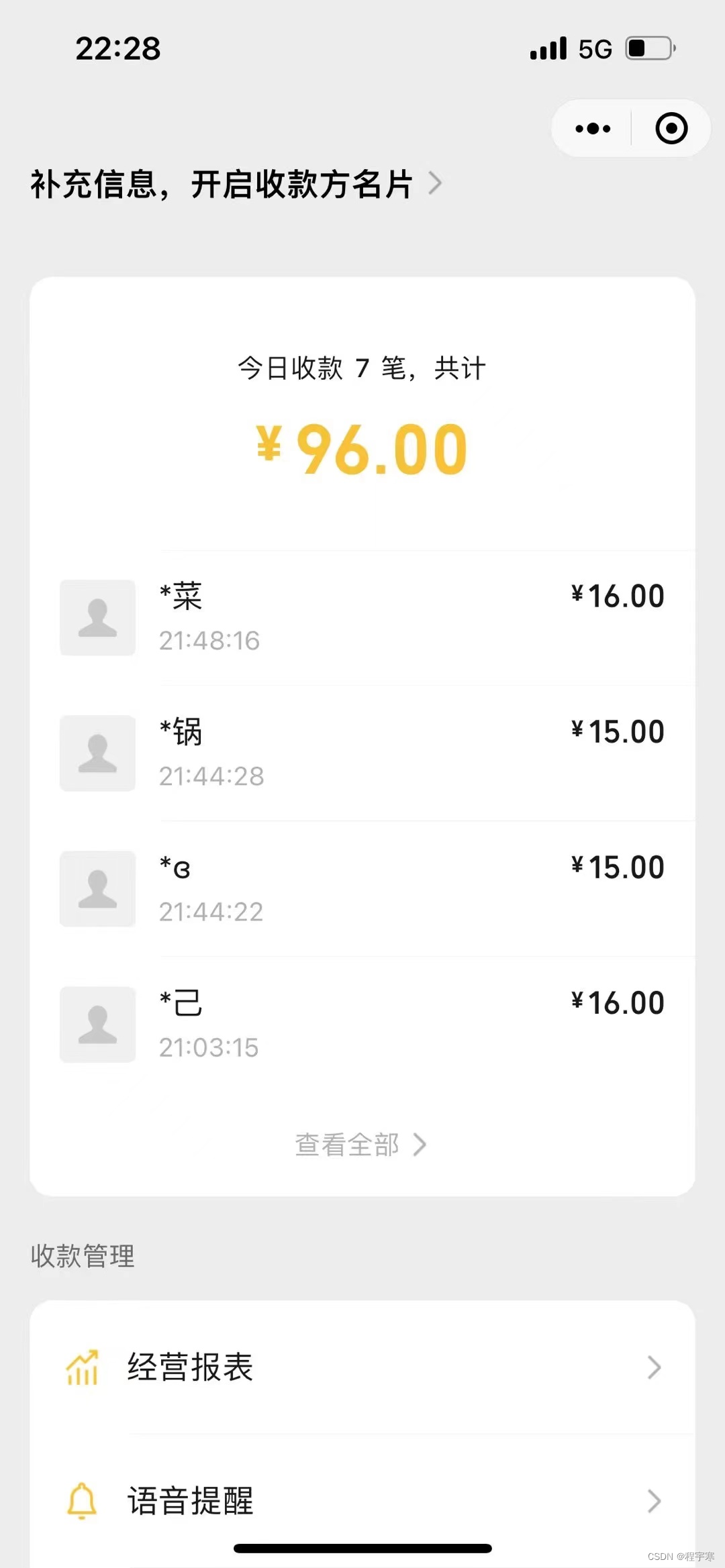Open 补充信息，开启收款方名片 link
725x1568 pixels.
(235, 184)
